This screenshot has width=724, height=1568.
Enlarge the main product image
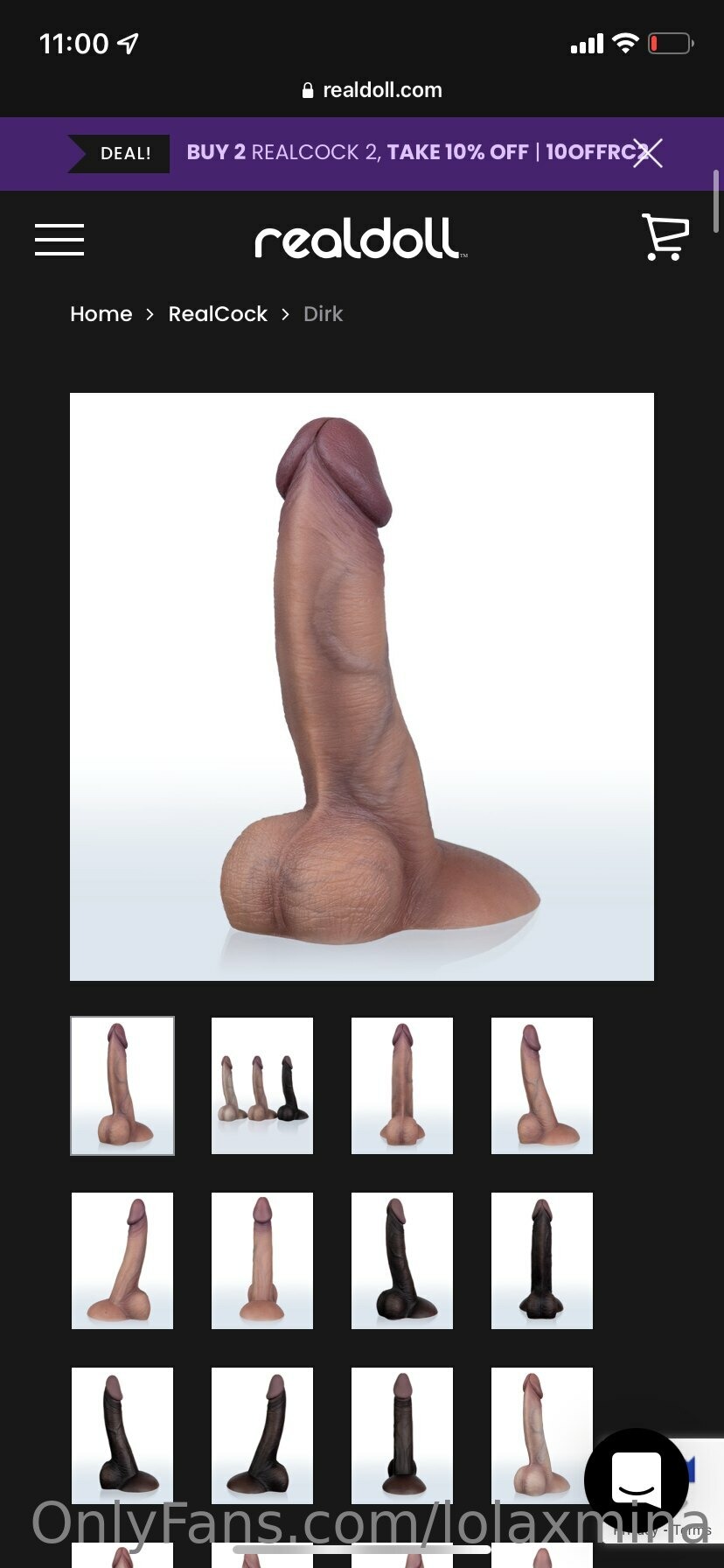pyautogui.click(x=362, y=687)
